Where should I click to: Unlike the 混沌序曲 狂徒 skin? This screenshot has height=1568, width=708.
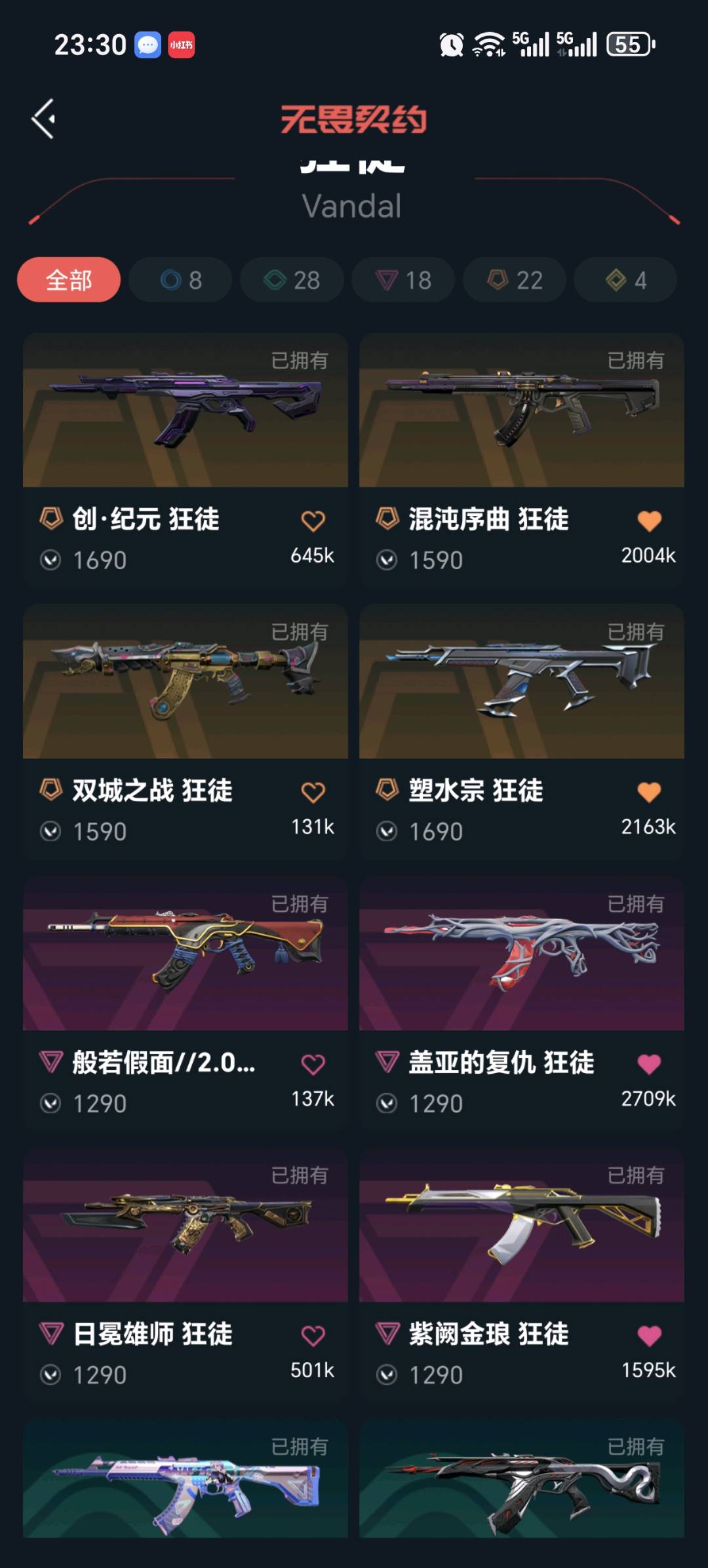coord(649,521)
